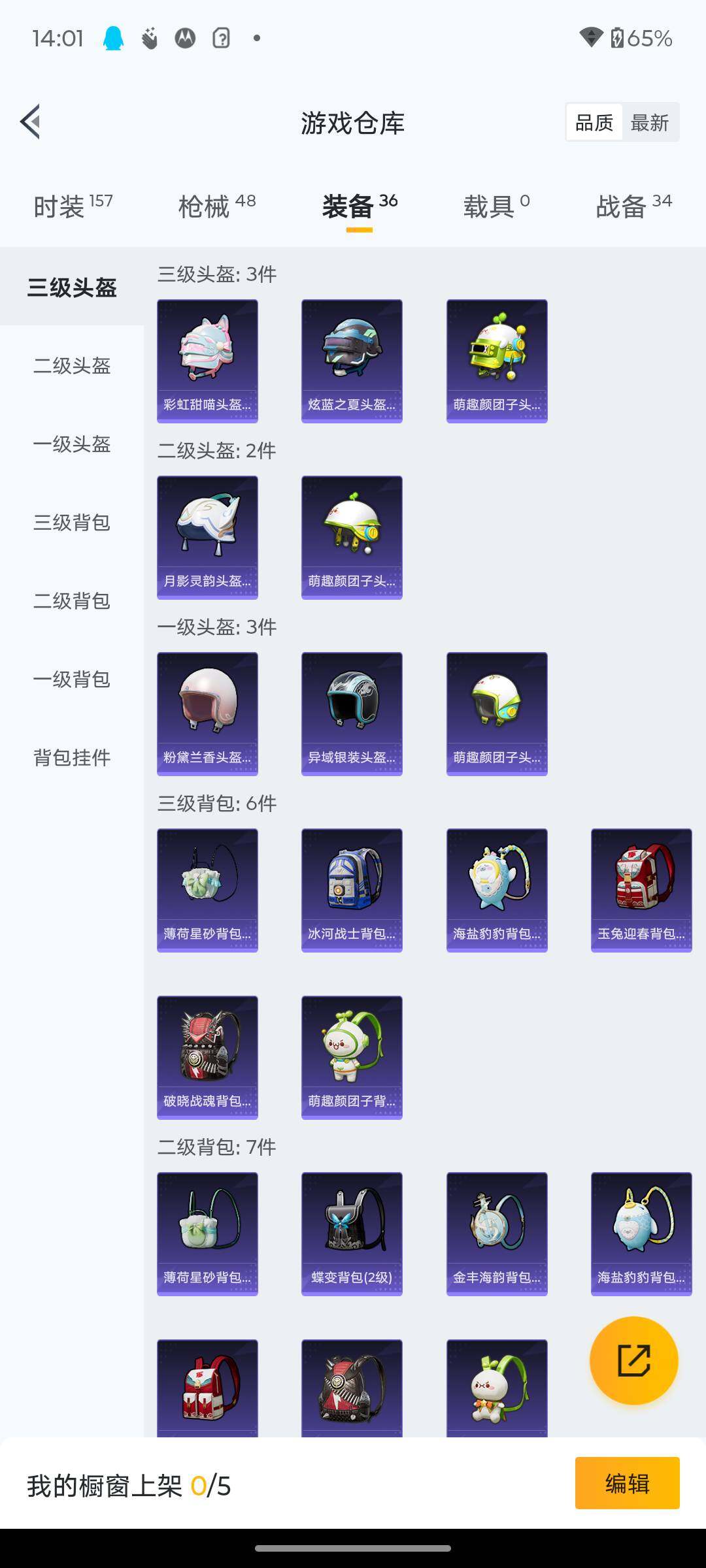706x1568 pixels.
Task: Go back from the 游戏仓库 page
Action: (31, 122)
